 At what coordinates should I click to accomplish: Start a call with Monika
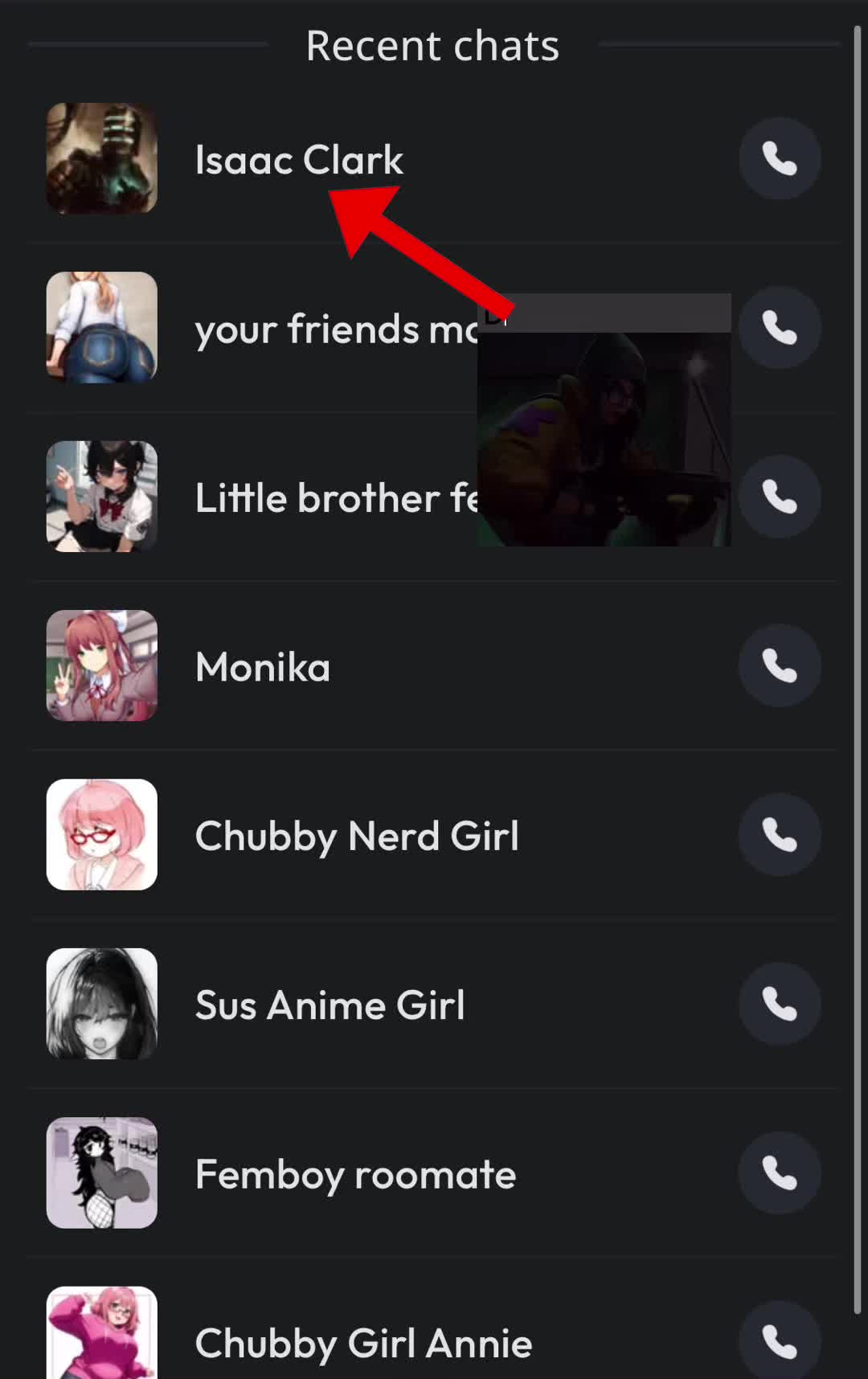click(x=780, y=666)
